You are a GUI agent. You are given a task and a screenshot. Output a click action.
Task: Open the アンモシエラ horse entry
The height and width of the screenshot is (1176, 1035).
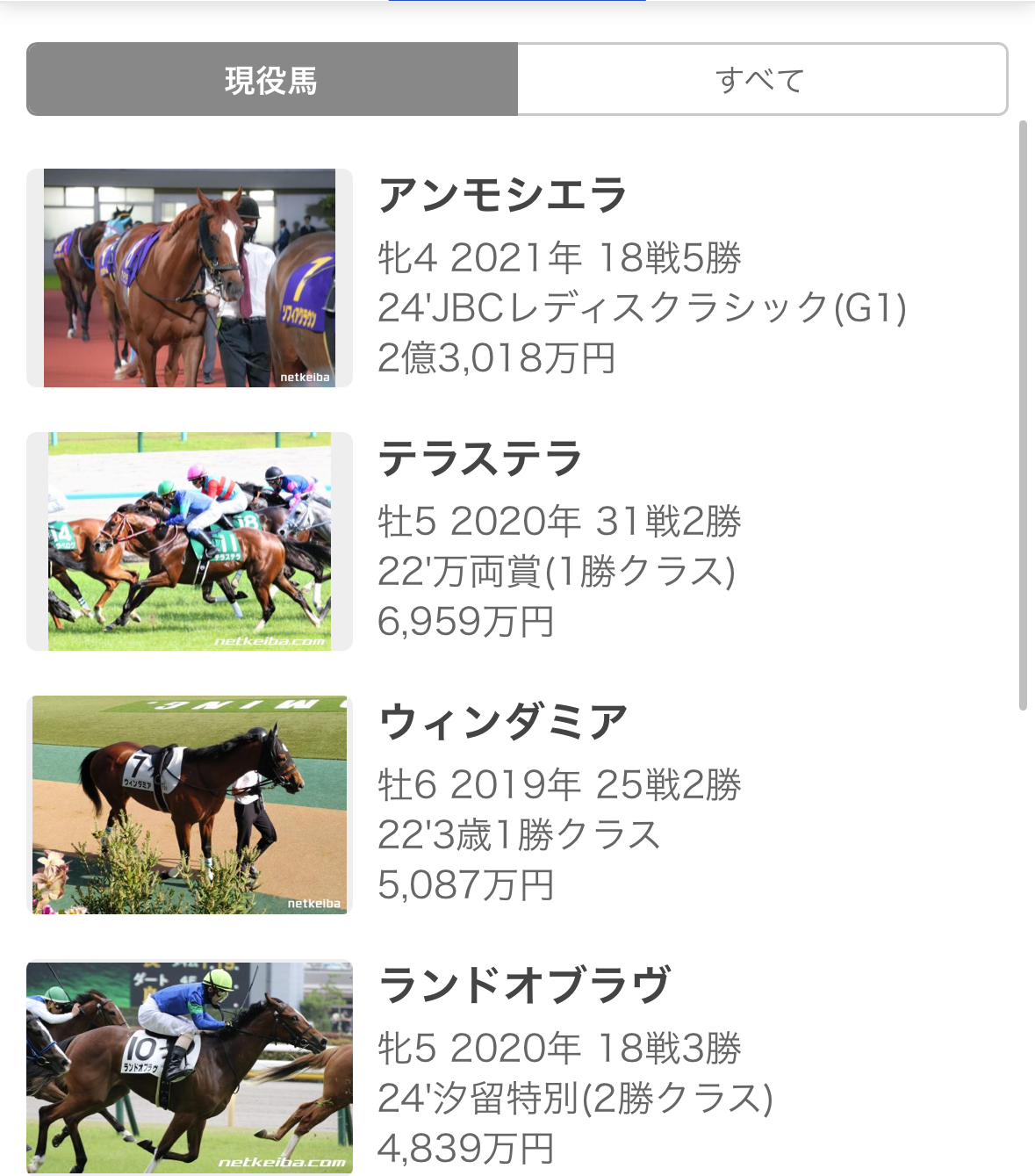point(503,195)
